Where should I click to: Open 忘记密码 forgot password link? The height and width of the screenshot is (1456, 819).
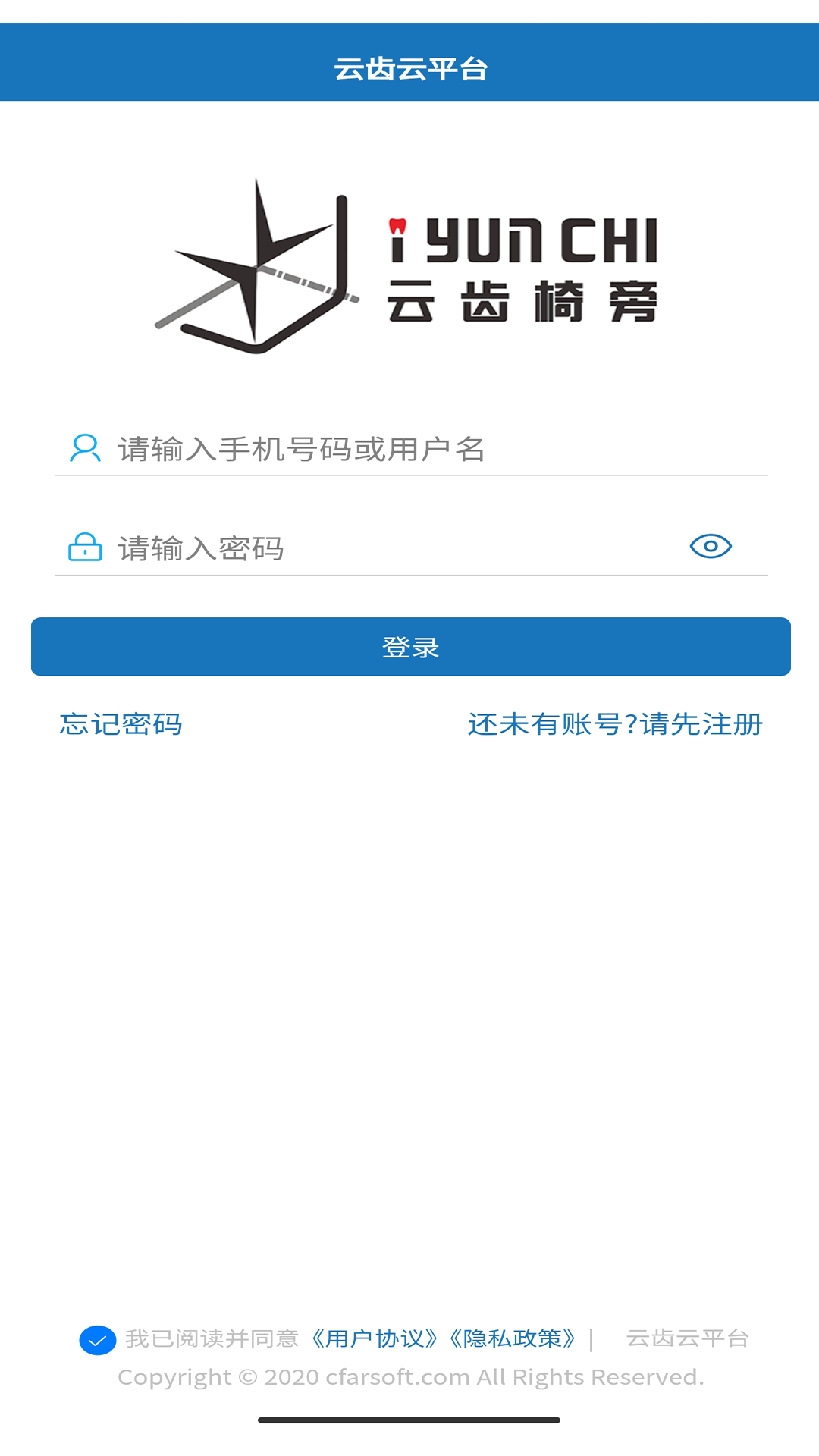pyautogui.click(x=121, y=724)
